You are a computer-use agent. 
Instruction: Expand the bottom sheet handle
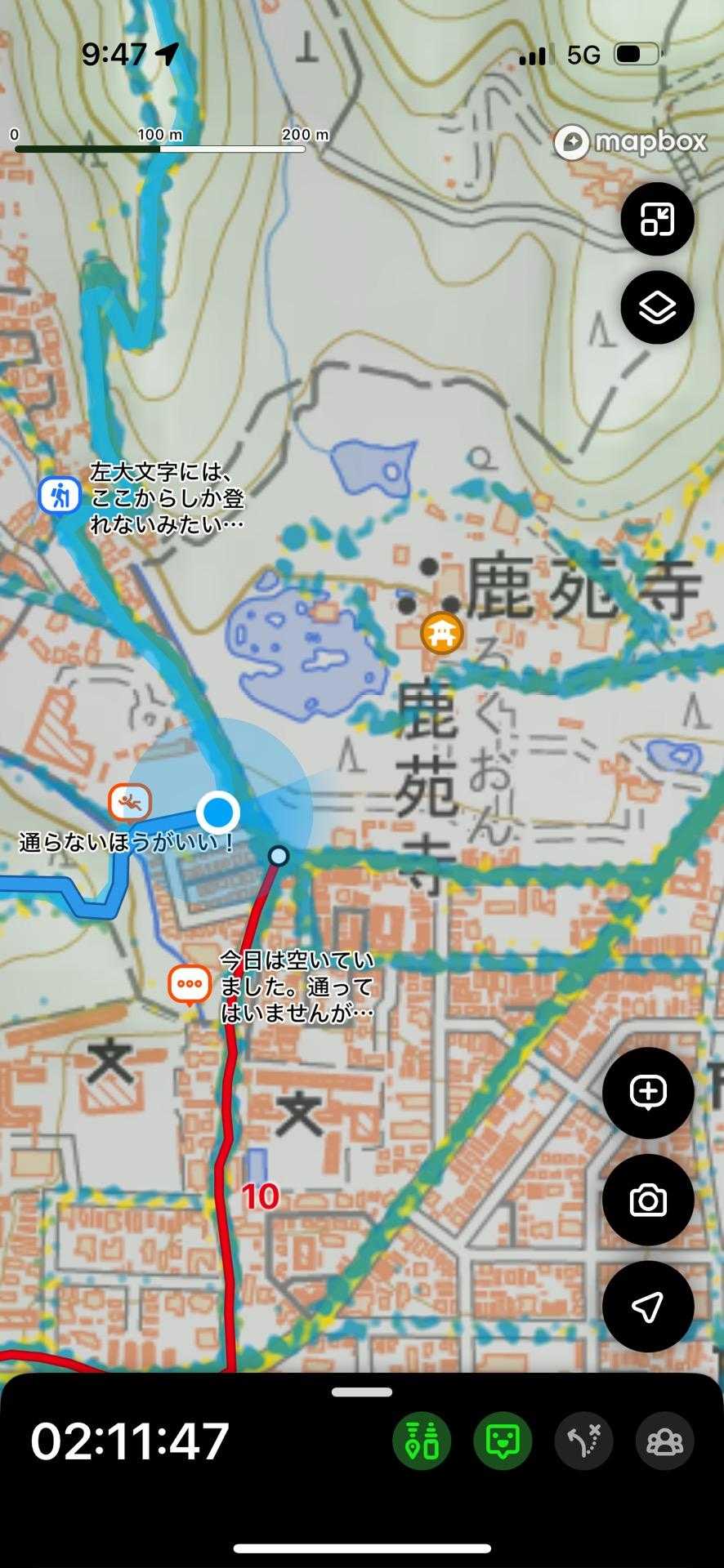362,1392
